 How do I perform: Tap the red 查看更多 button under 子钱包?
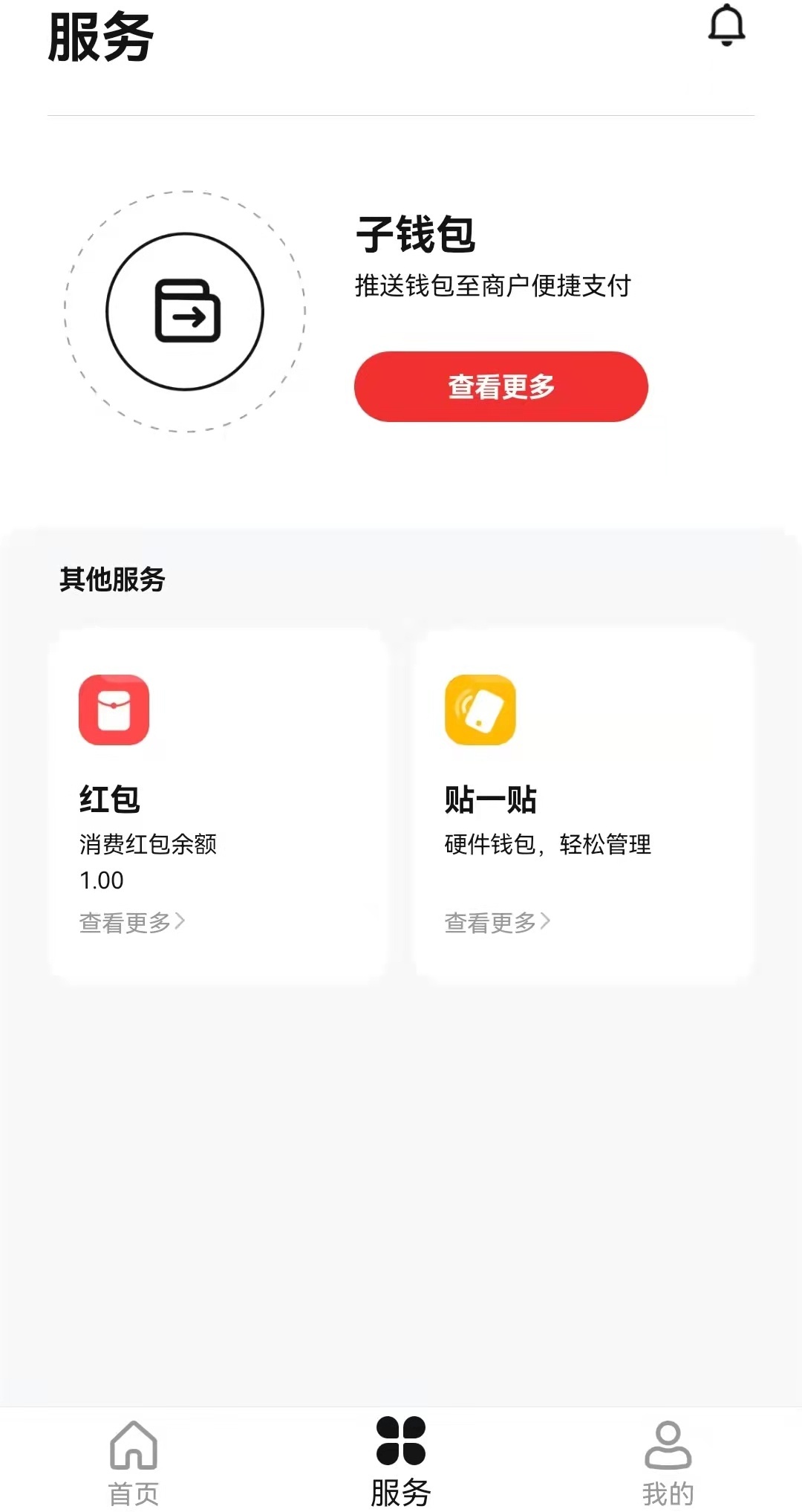(501, 386)
